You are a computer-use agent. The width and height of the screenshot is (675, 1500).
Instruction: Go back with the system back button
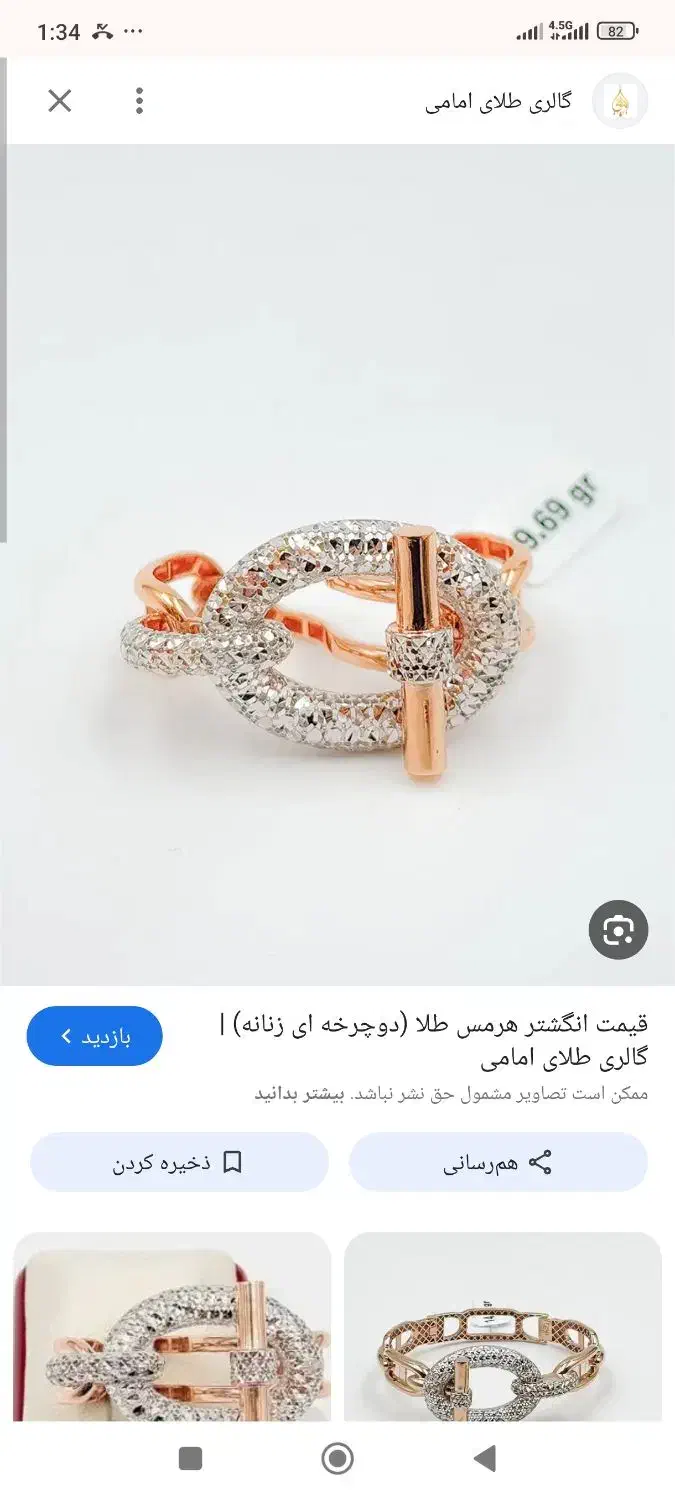pos(485,1459)
